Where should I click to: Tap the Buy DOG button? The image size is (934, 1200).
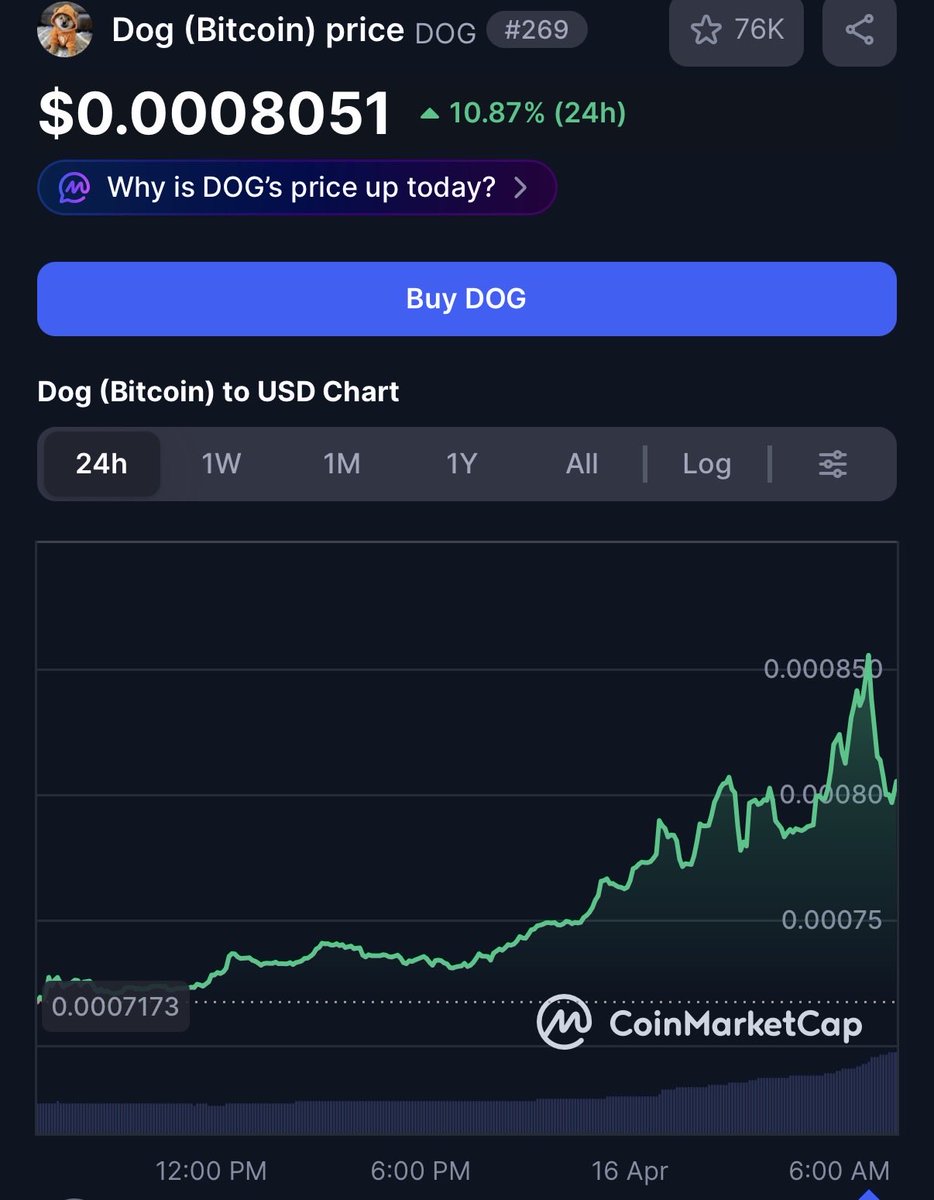click(466, 299)
